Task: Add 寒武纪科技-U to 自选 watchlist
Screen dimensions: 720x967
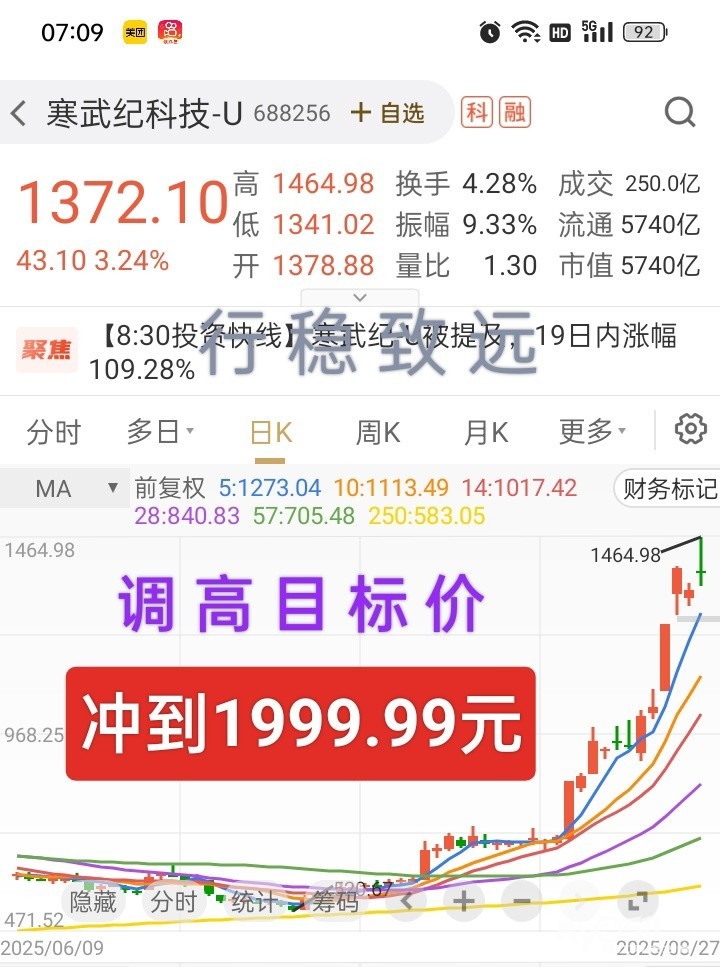Action: click(388, 113)
